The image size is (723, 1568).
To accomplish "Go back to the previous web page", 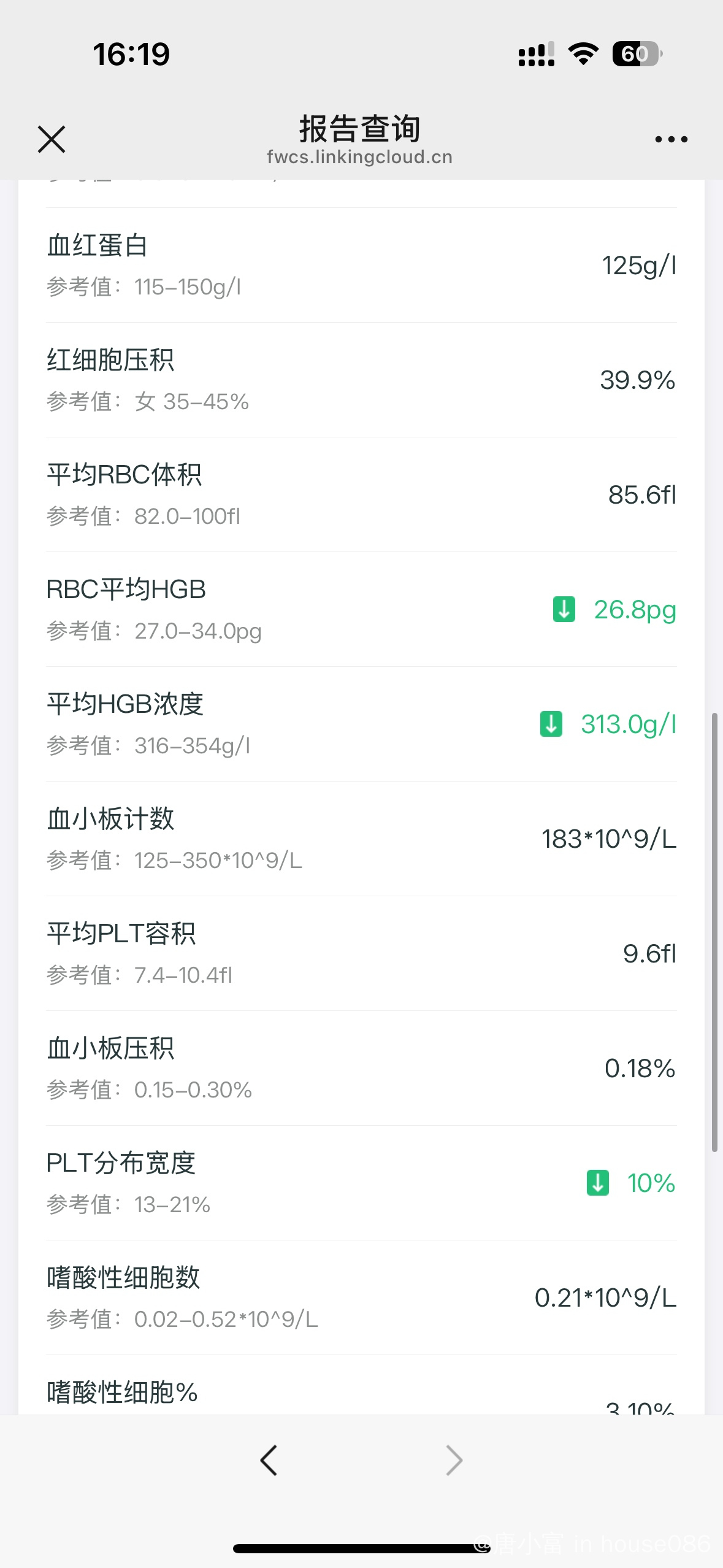I will pyautogui.click(x=269, y=1460).
